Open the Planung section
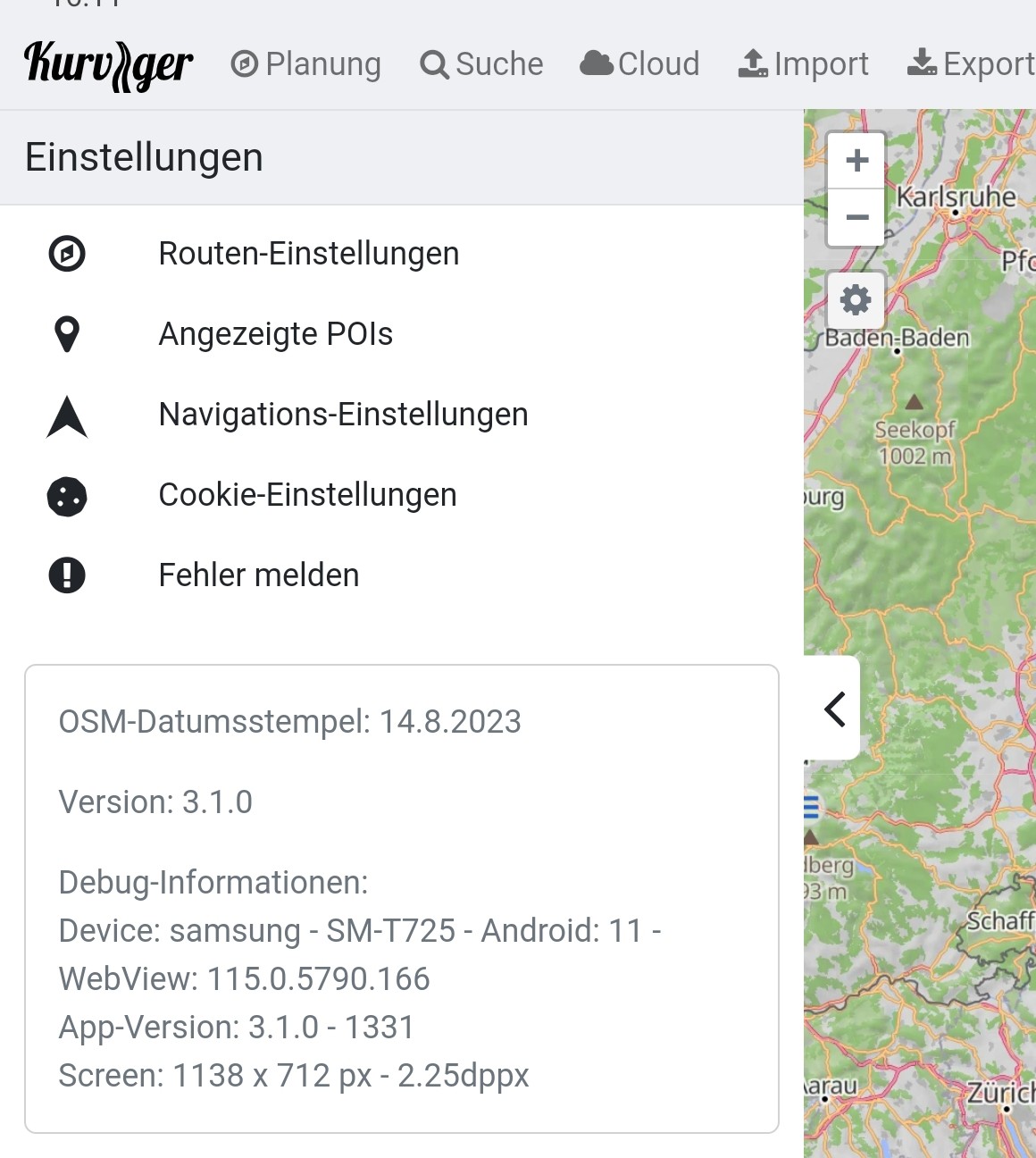 [305, 64]
